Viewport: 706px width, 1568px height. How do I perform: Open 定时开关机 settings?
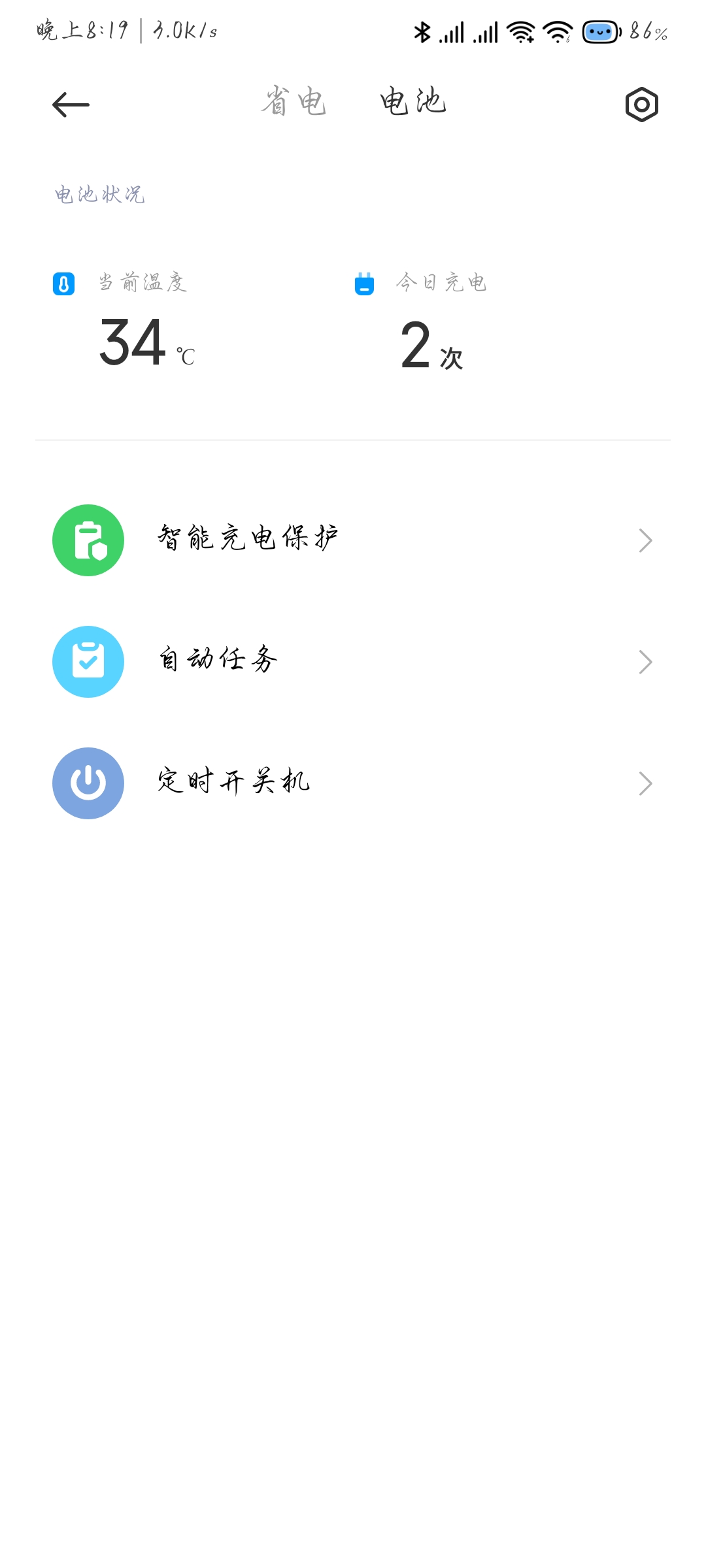(353, 783)
